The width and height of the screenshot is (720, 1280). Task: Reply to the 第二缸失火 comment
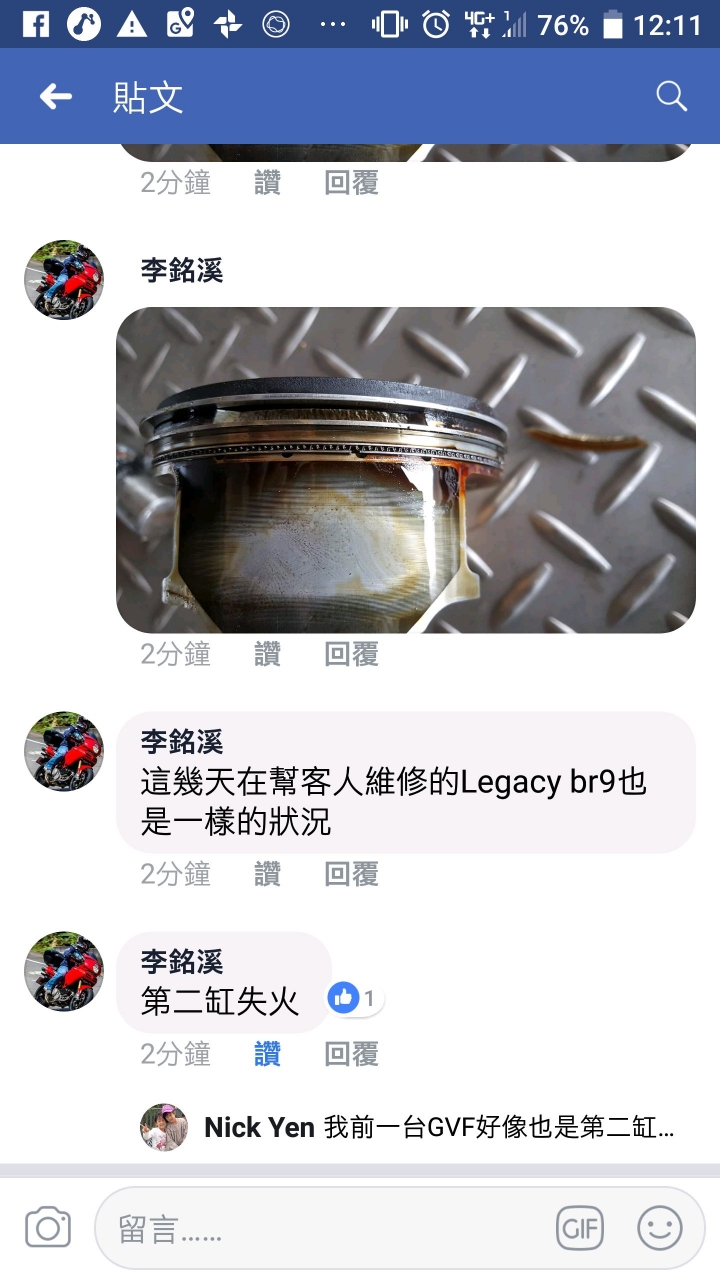click(351, 1054)
